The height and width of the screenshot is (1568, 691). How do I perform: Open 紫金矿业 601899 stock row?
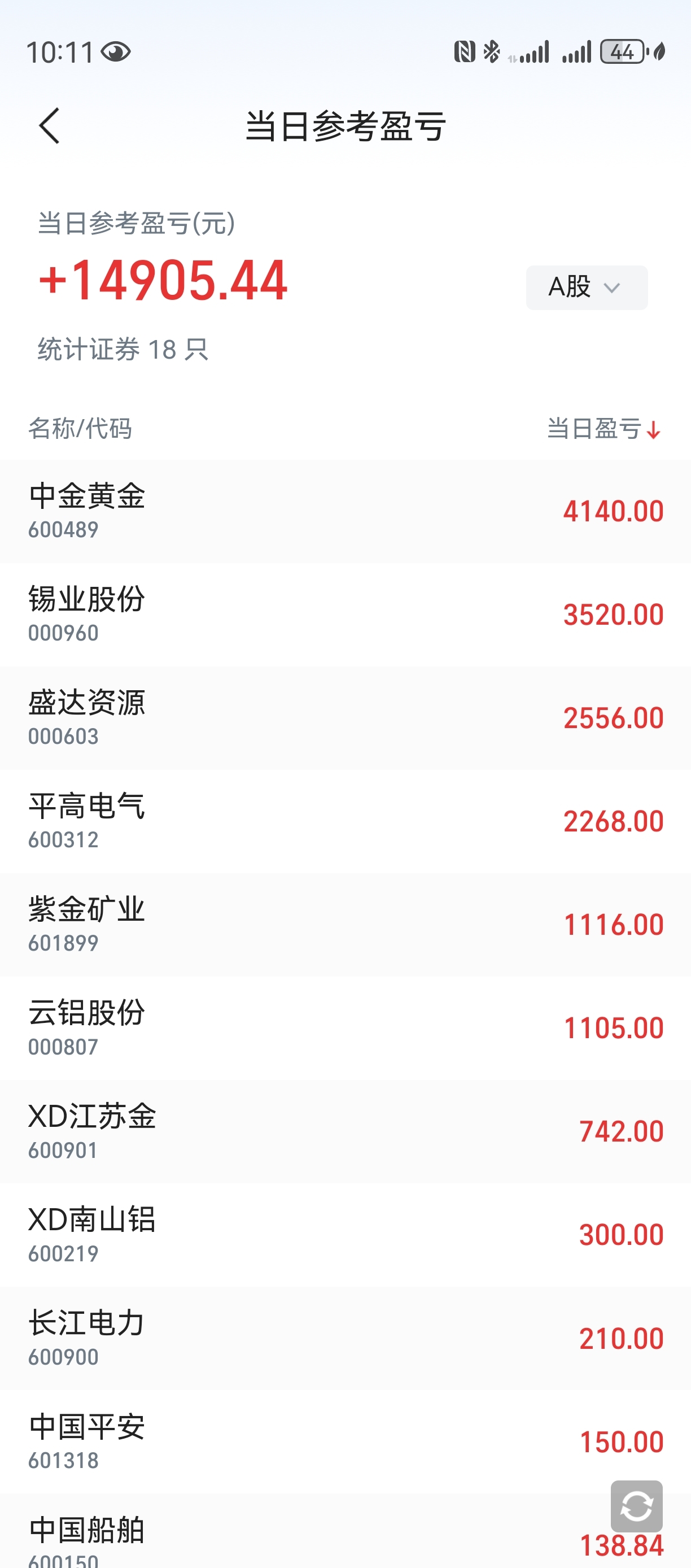pos(345,925)
